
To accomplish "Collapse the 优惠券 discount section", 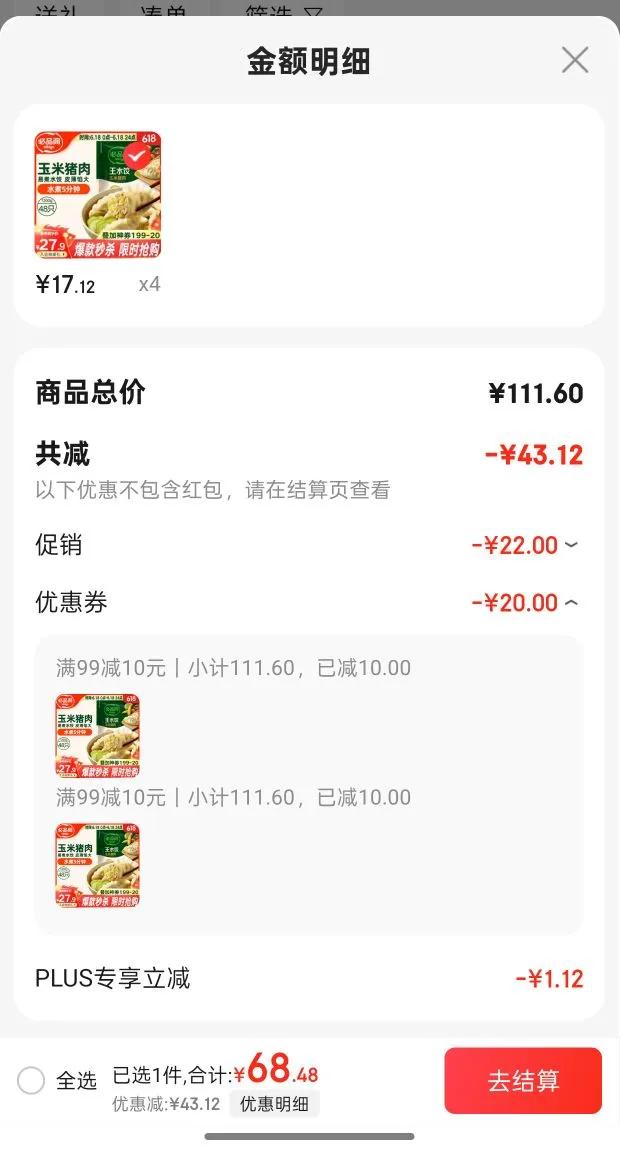I will click(x=571, y=602).
